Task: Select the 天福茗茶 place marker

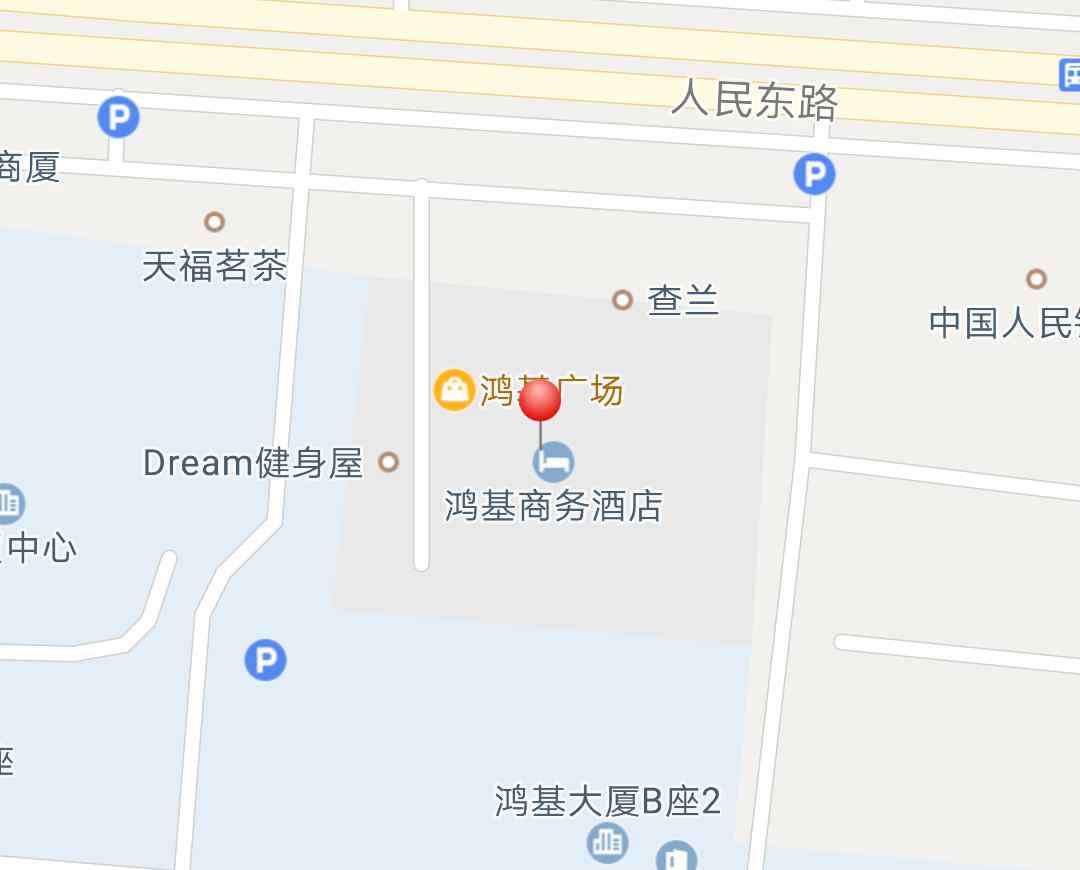Action: coord(214,221)
